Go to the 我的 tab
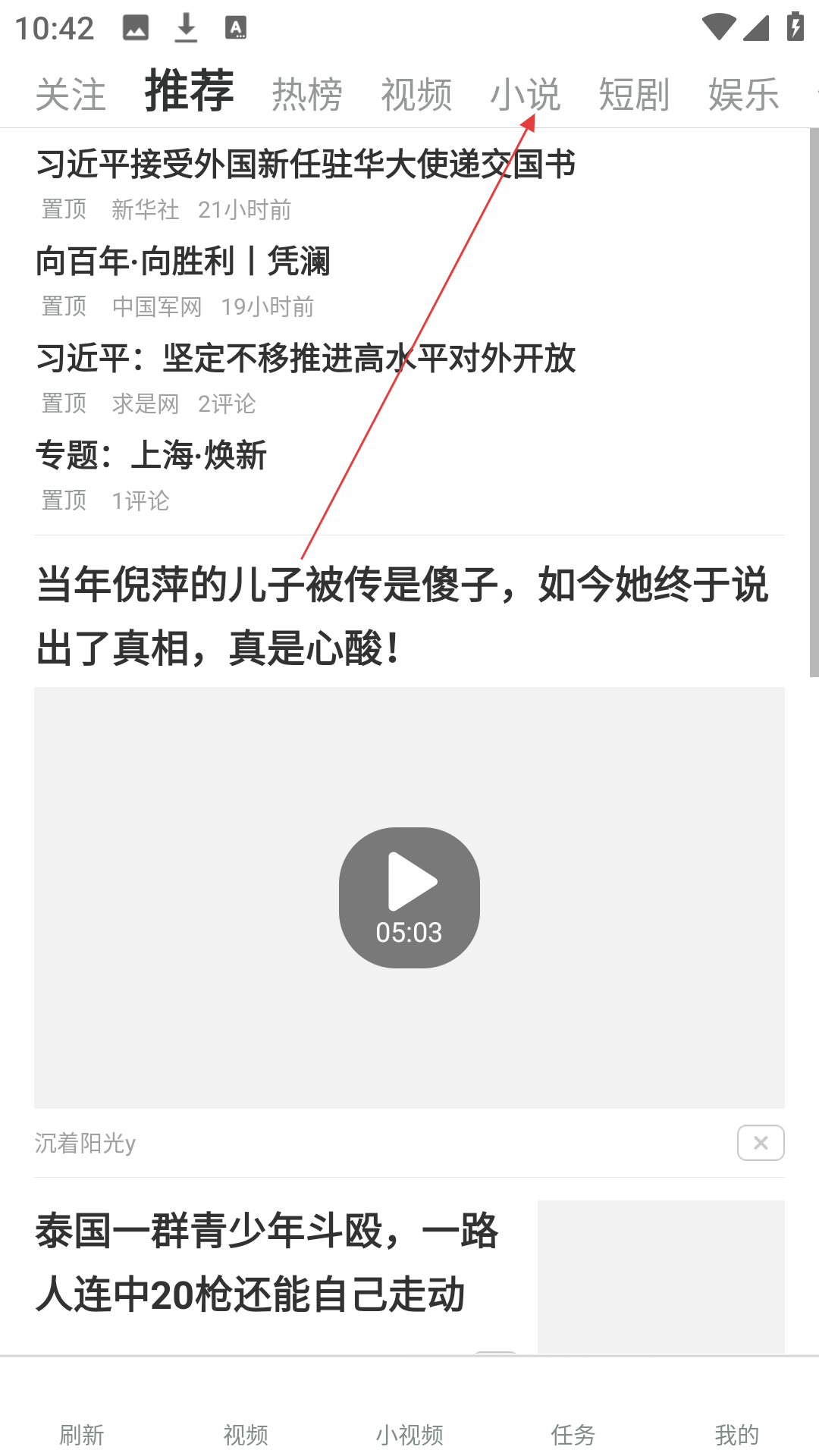The width and height of the screenshot is (819, 1456). 737,1434
